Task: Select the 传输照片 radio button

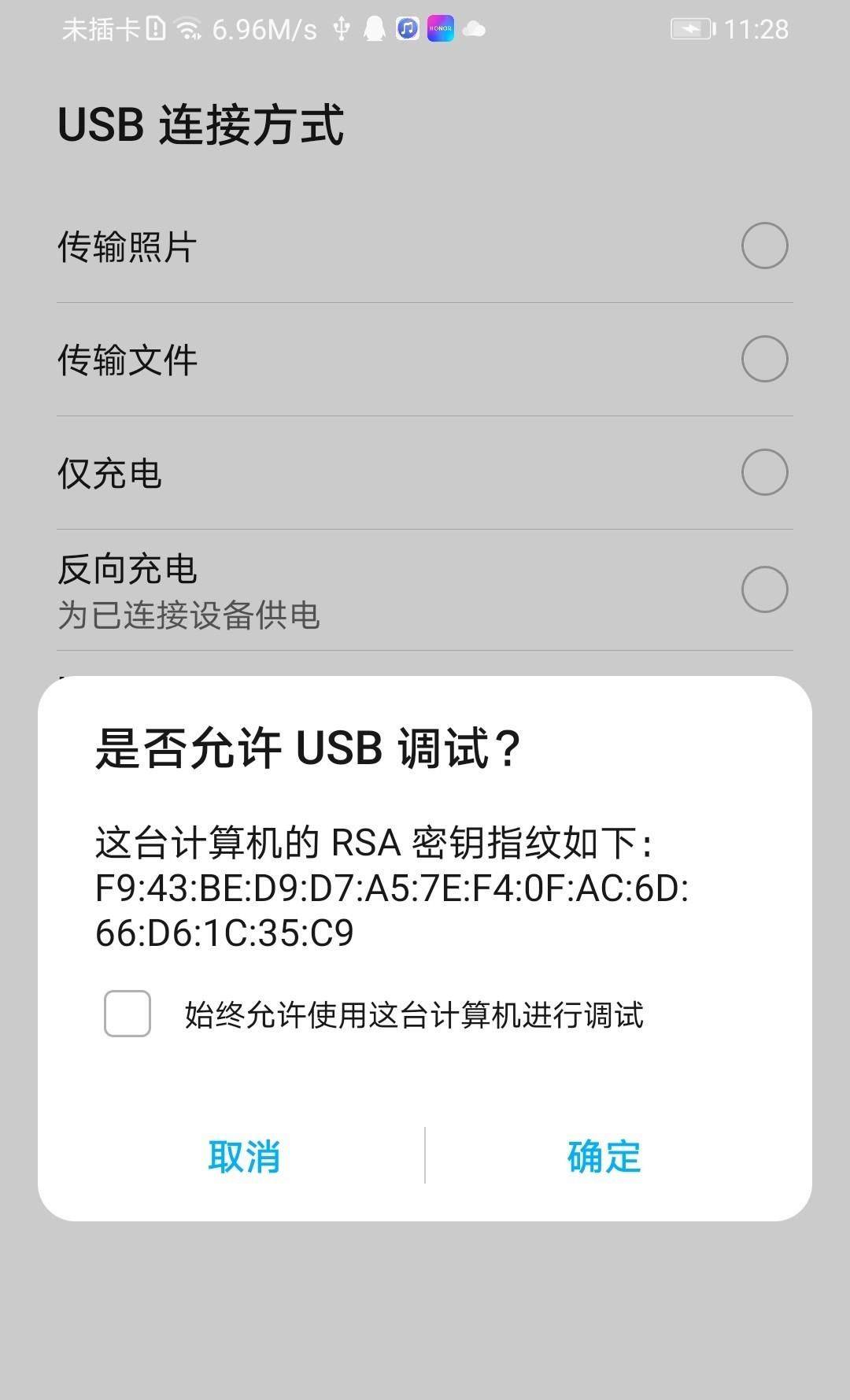Action: 764,245
